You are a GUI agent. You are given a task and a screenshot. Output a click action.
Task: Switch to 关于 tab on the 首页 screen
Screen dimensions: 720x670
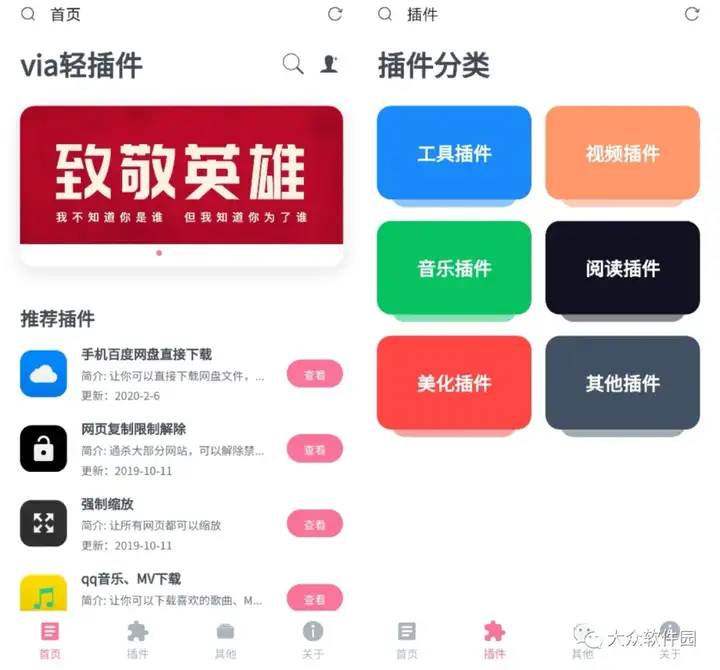pyautogui.click(x=313, y=640)
